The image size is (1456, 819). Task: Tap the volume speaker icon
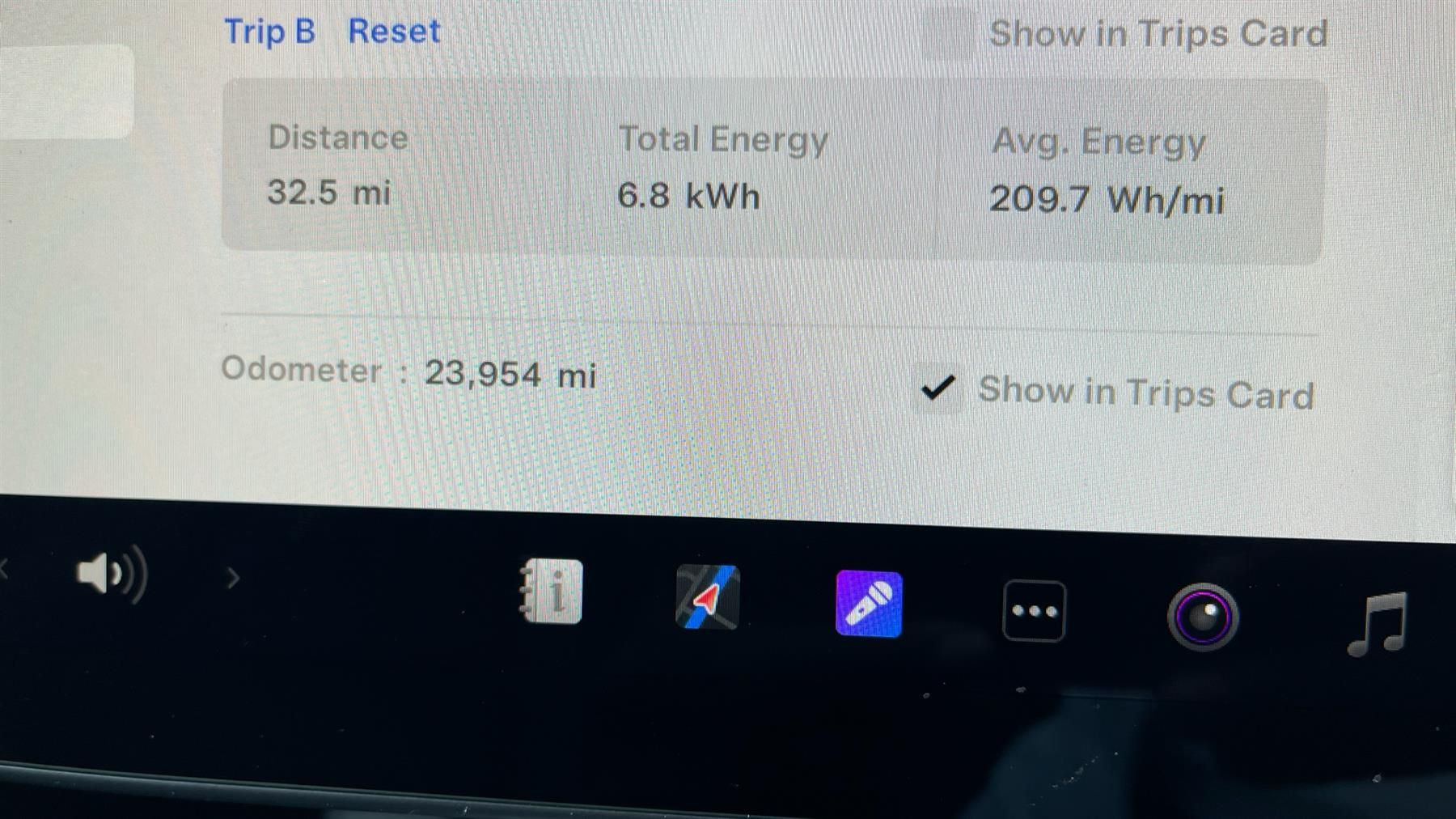[111, 574]
